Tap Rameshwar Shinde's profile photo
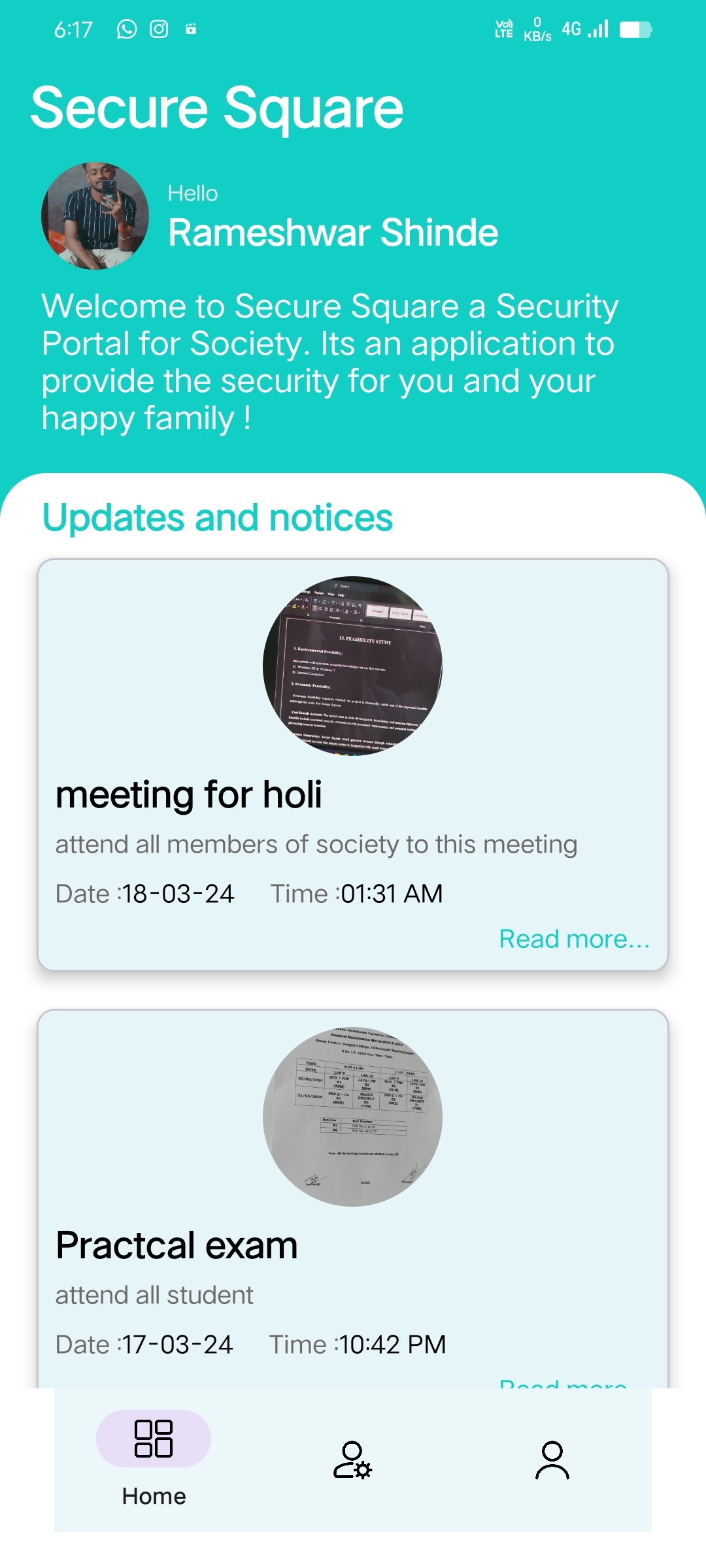This screenshot has width=706, height=1568. (95, 216)
